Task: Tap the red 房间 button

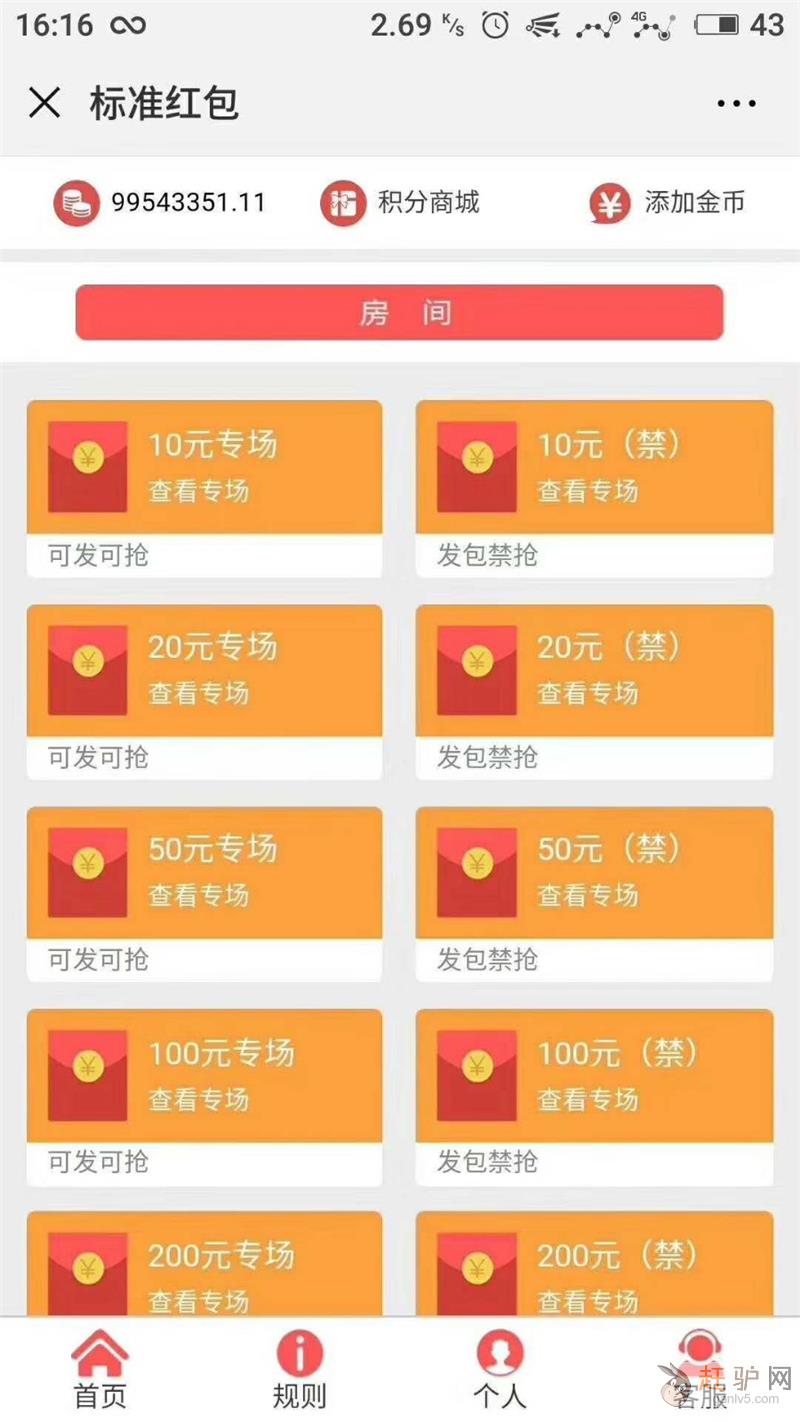Action: (x=399, y=312)
